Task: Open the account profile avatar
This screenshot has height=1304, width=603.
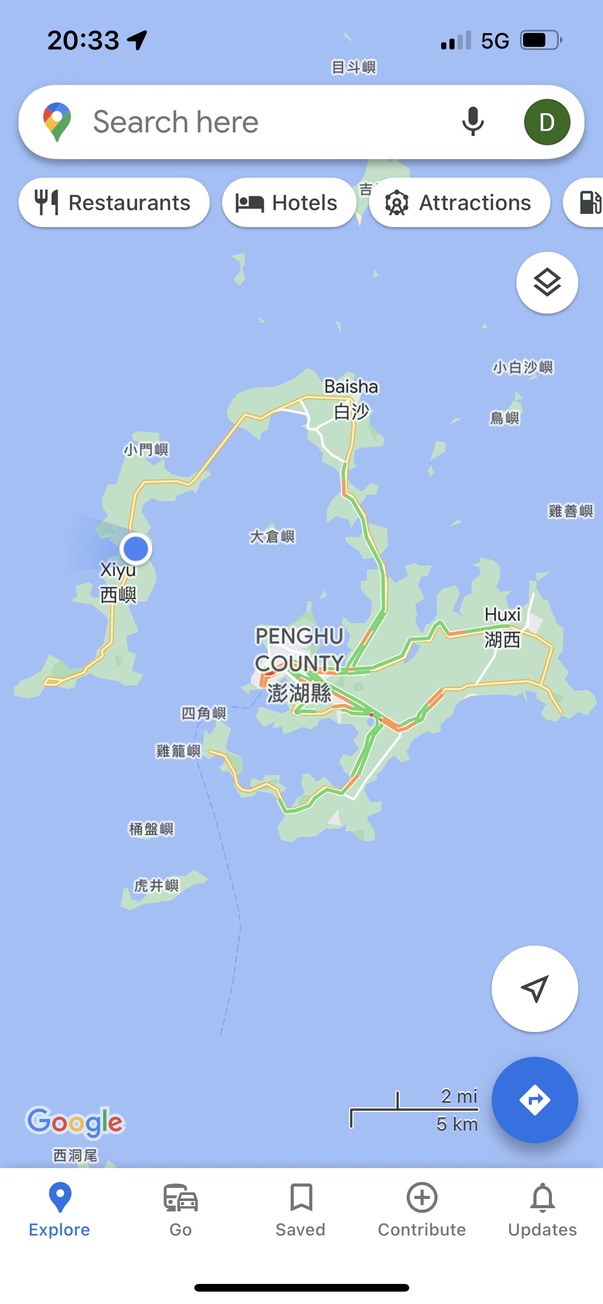Action: pos(546,122)
